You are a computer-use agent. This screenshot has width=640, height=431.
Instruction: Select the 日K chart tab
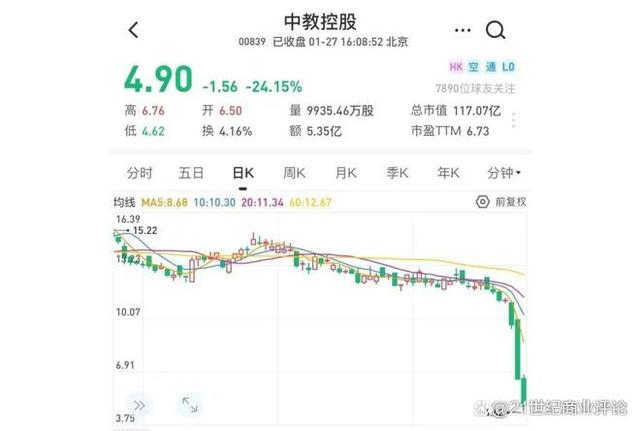pos(242,172)
